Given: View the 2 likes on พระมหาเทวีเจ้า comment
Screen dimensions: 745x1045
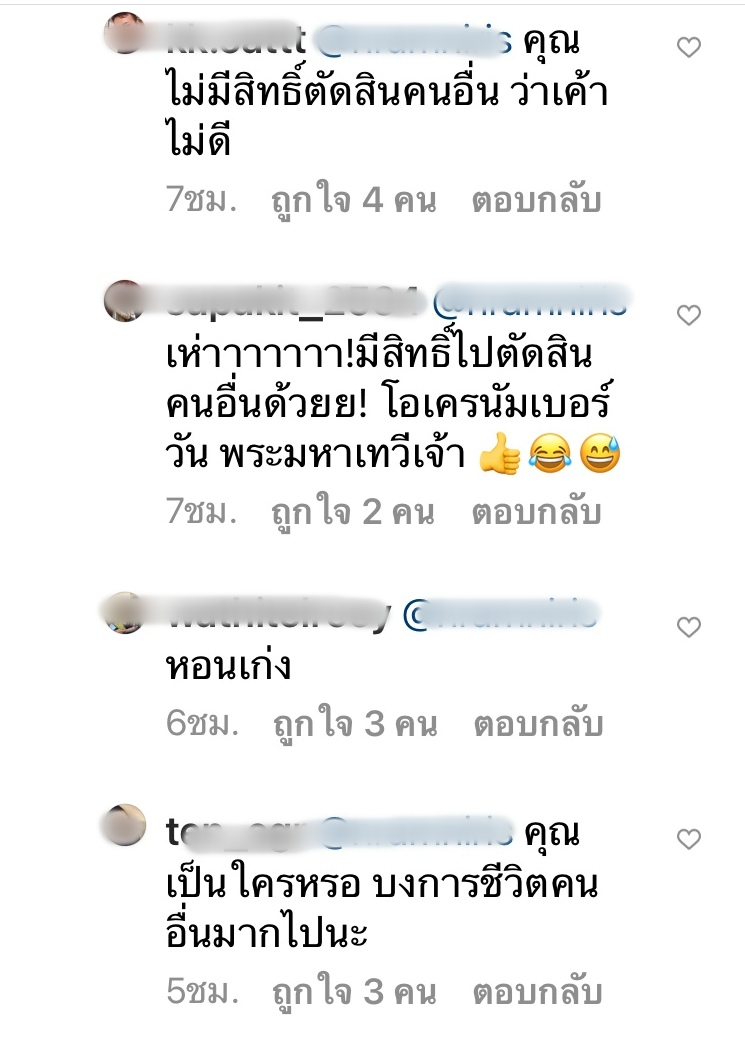Looking at the screenshot, I should pyautogui.click(x=353, y=513).
